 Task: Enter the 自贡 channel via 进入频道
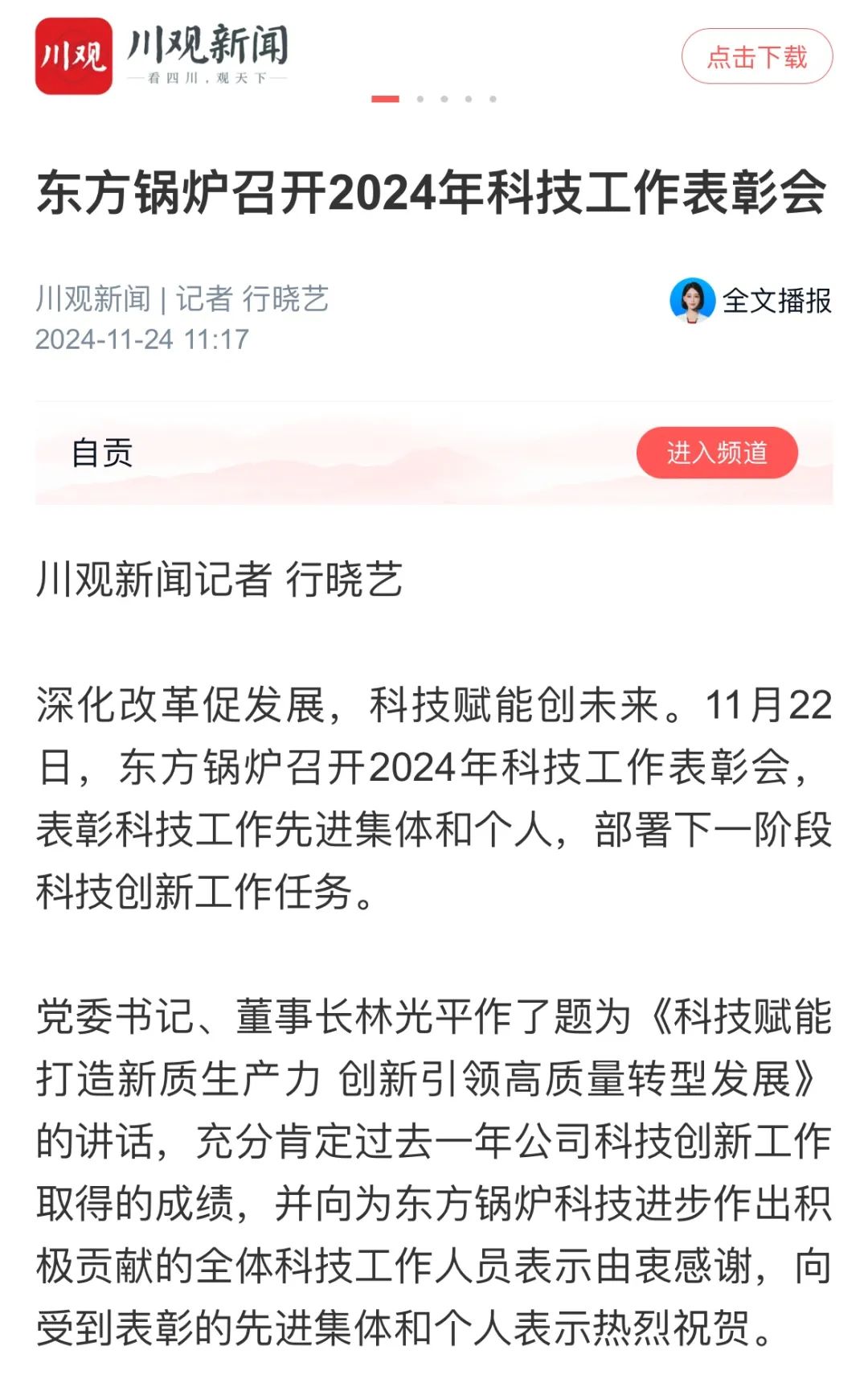pyautogui.click(x=717, y=453)
